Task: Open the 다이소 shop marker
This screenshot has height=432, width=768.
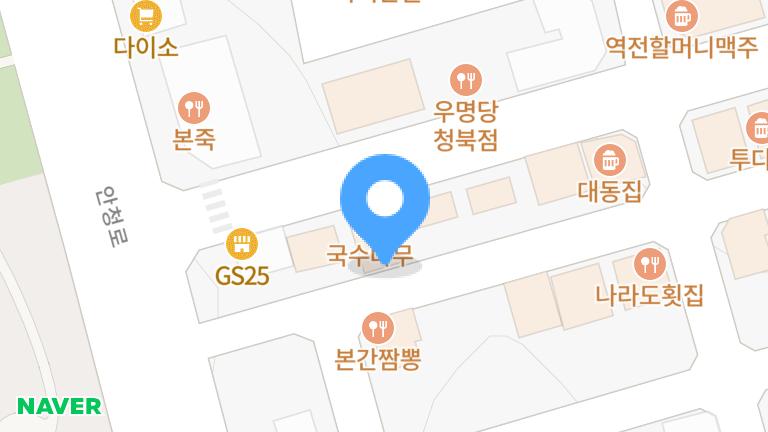Action: coord(146,17)
